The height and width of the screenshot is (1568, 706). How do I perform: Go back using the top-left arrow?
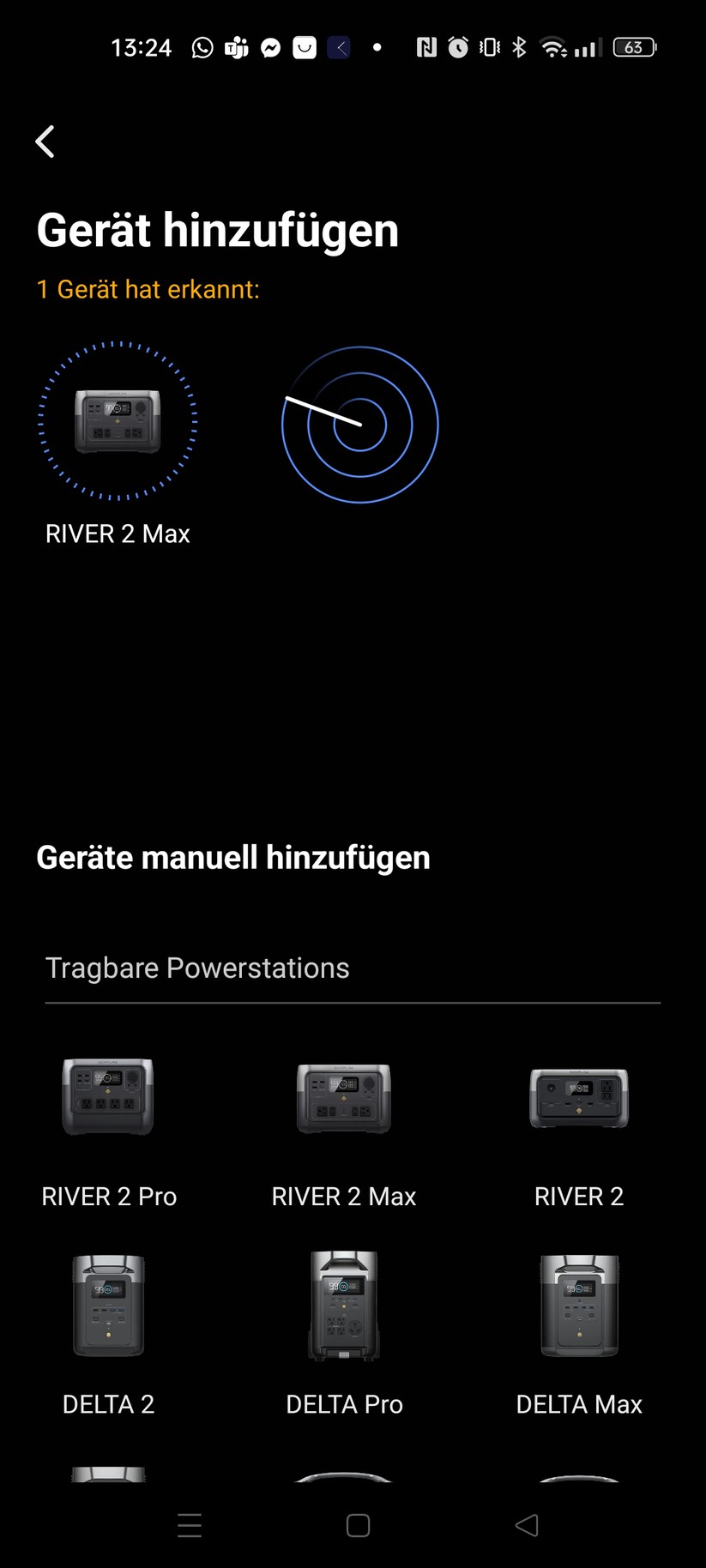45,142
